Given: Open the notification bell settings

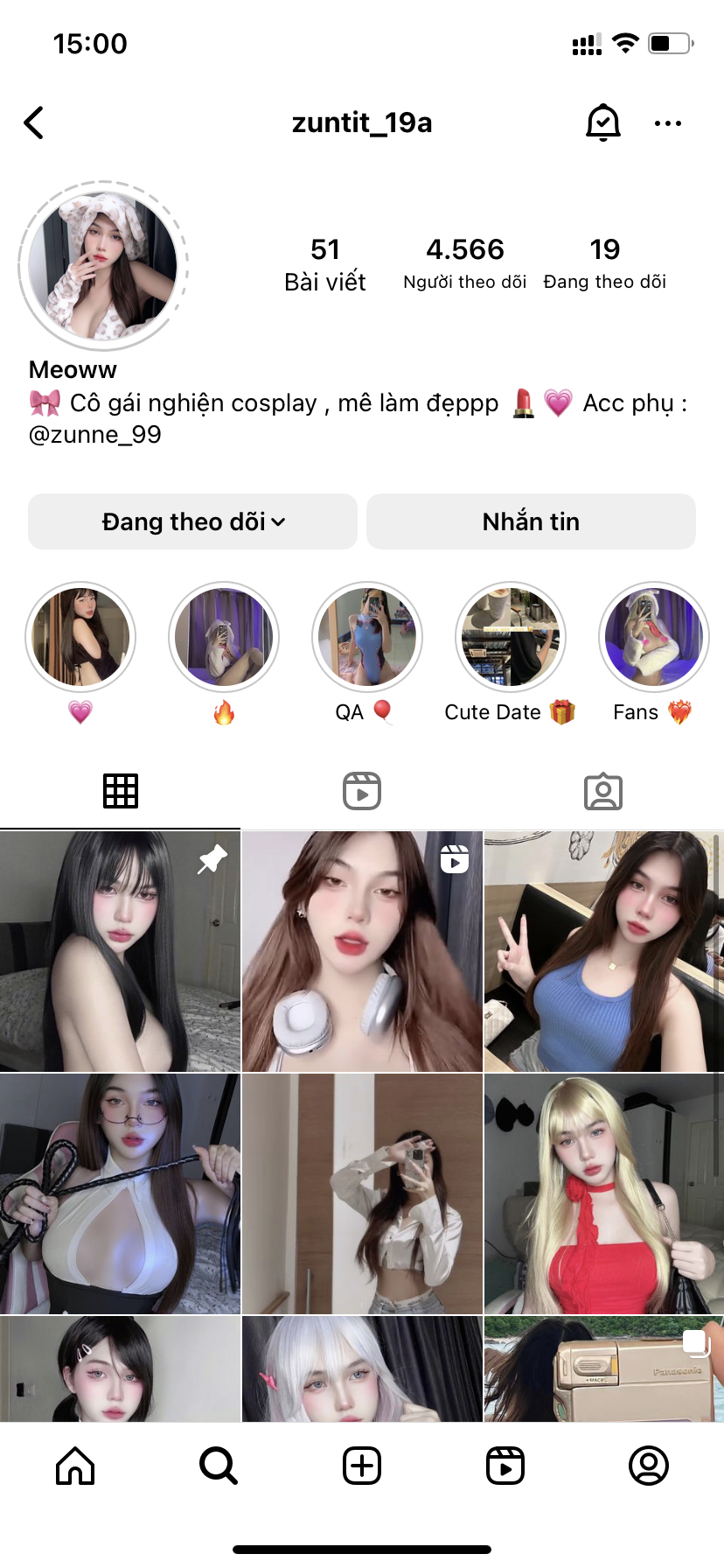Looking at the screenshot, I should click(x=602, y=123).
